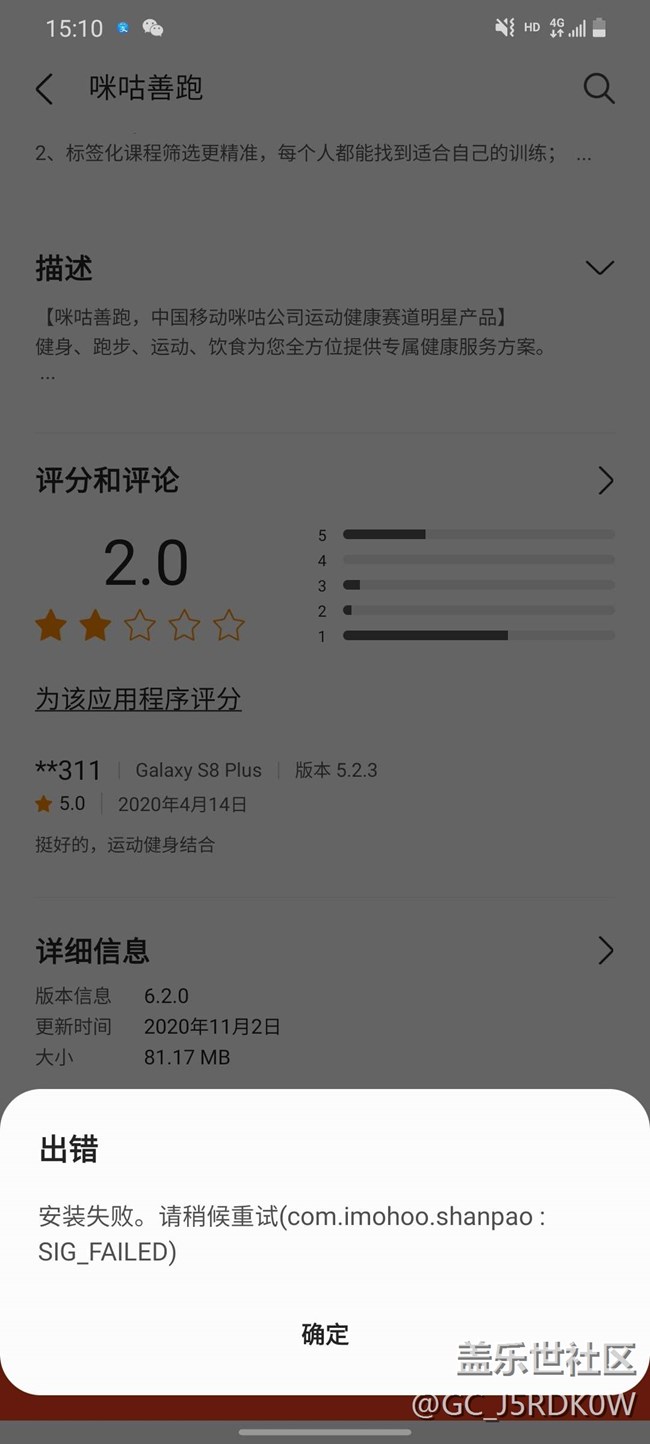
Task: Tap 确定 to dismiss the error dialog
Action: pos(325,1334)
